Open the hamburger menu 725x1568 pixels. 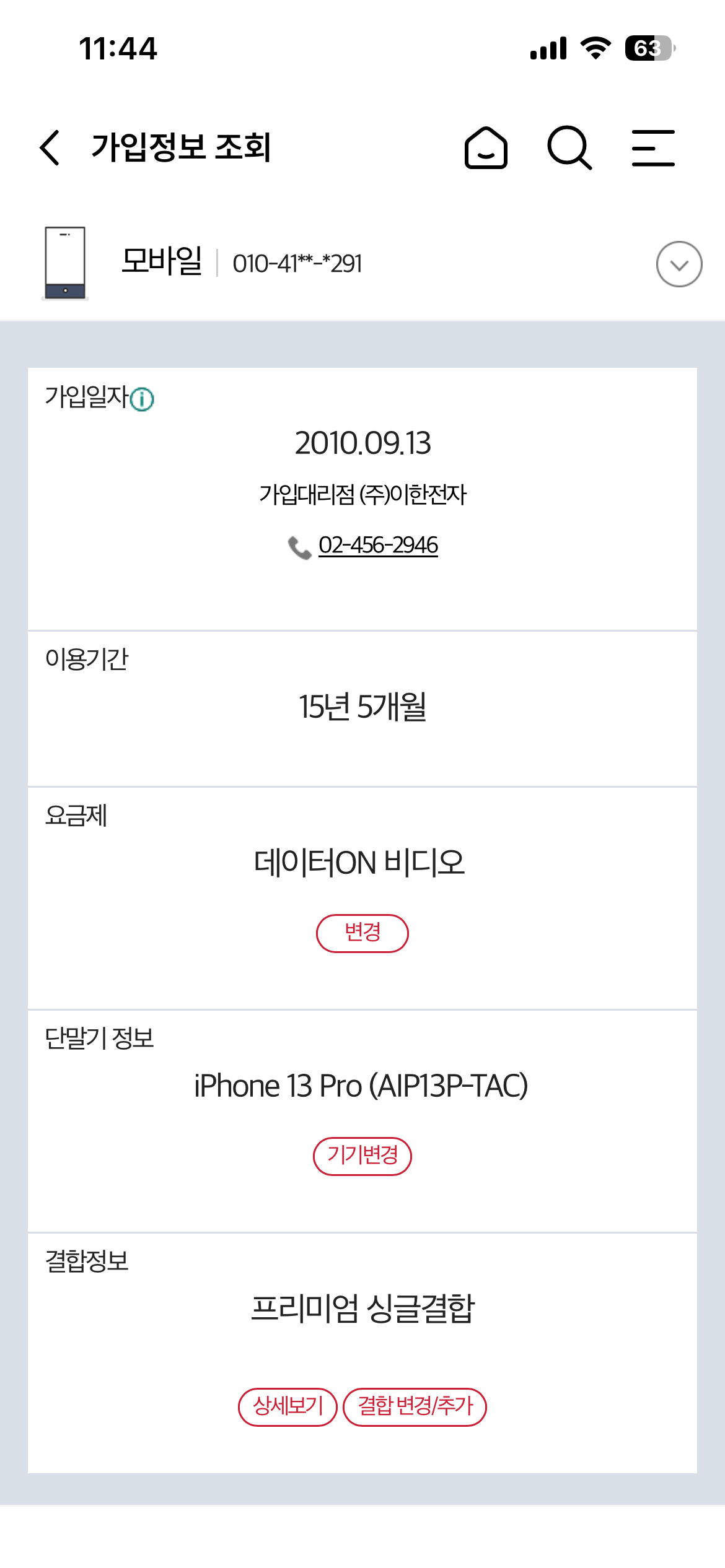(653, 147)
